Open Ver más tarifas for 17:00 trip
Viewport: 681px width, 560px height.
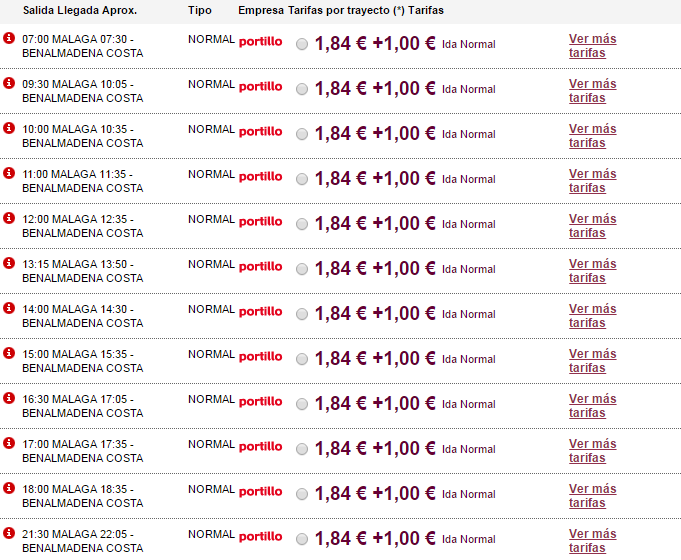click(592, 451)
